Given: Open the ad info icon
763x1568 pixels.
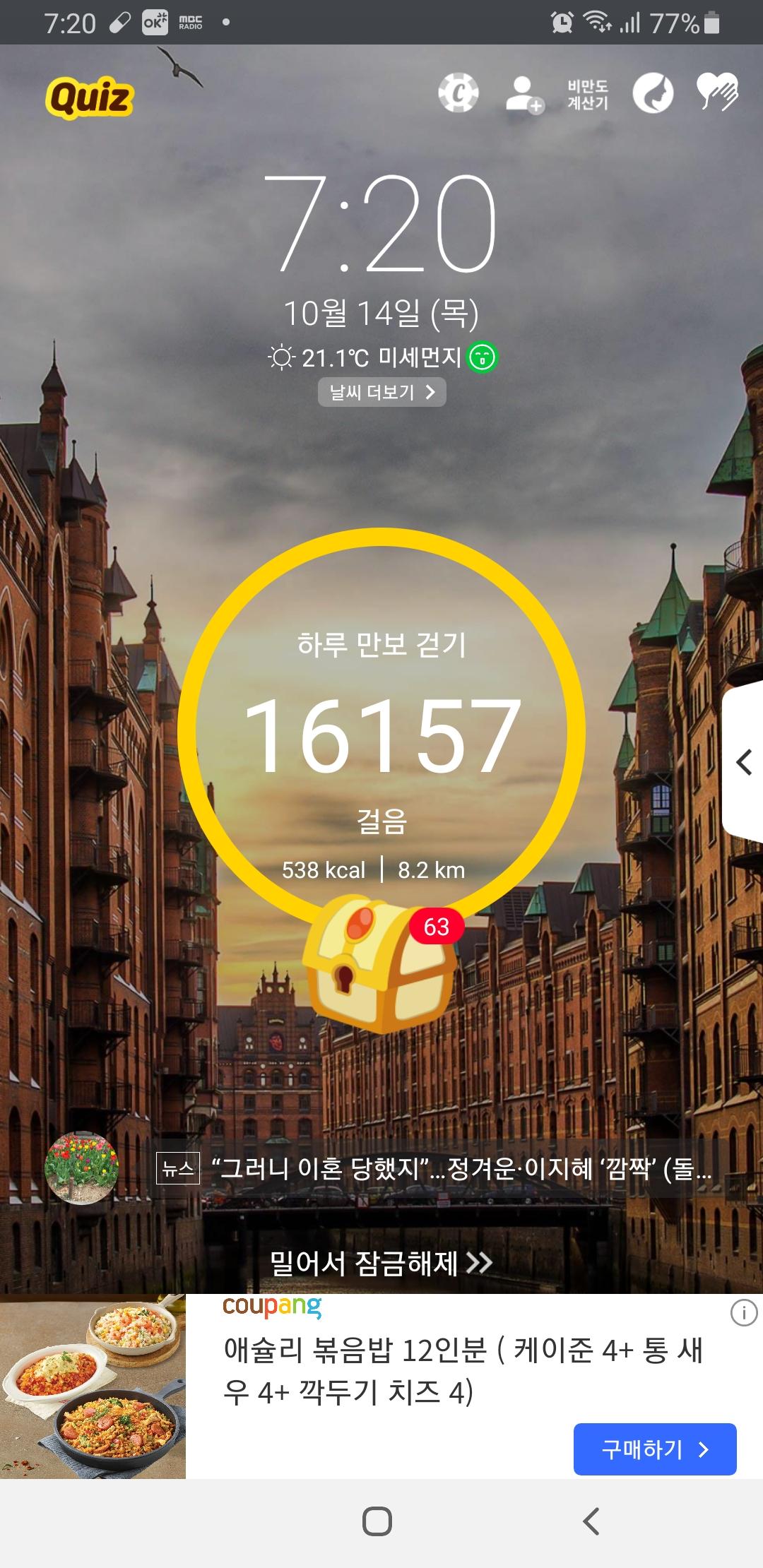Looking at the screenshot, I should pos(743,1313).
